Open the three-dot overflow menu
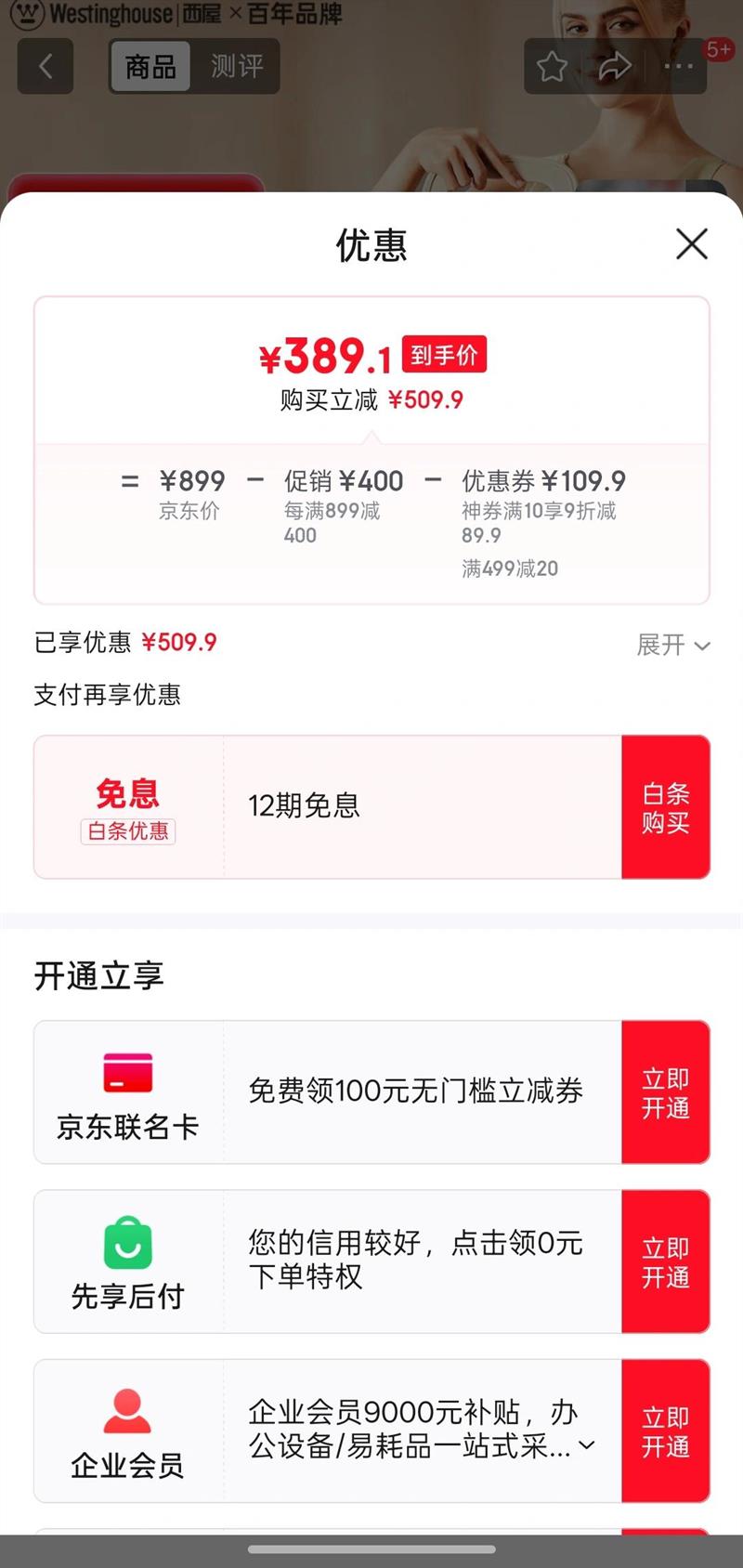743x1568 pixels. 679,66
